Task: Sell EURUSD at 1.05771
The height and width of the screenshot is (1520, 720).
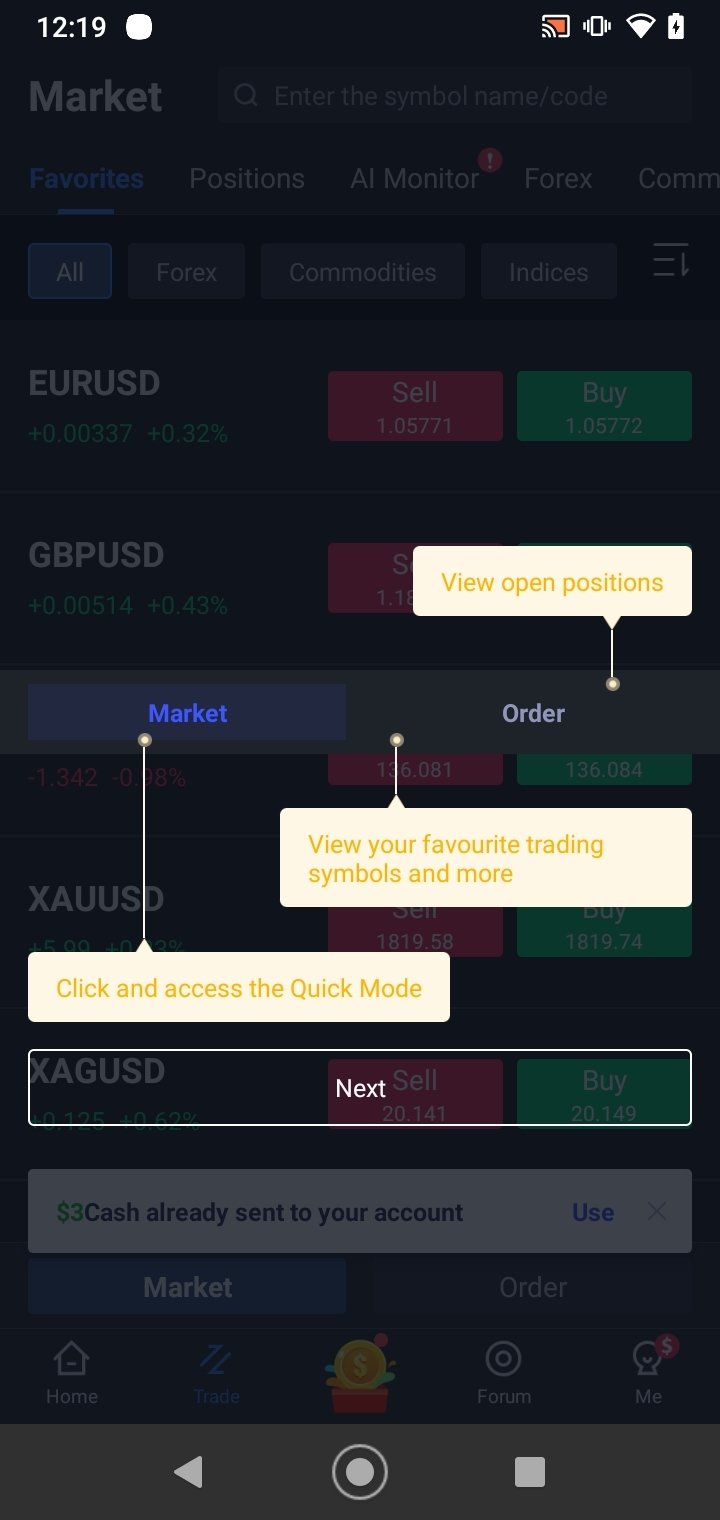Action: pos(415,406)
